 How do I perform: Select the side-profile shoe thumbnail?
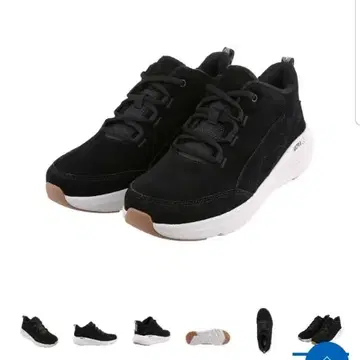pyautogui.click(x=95, y=334)
